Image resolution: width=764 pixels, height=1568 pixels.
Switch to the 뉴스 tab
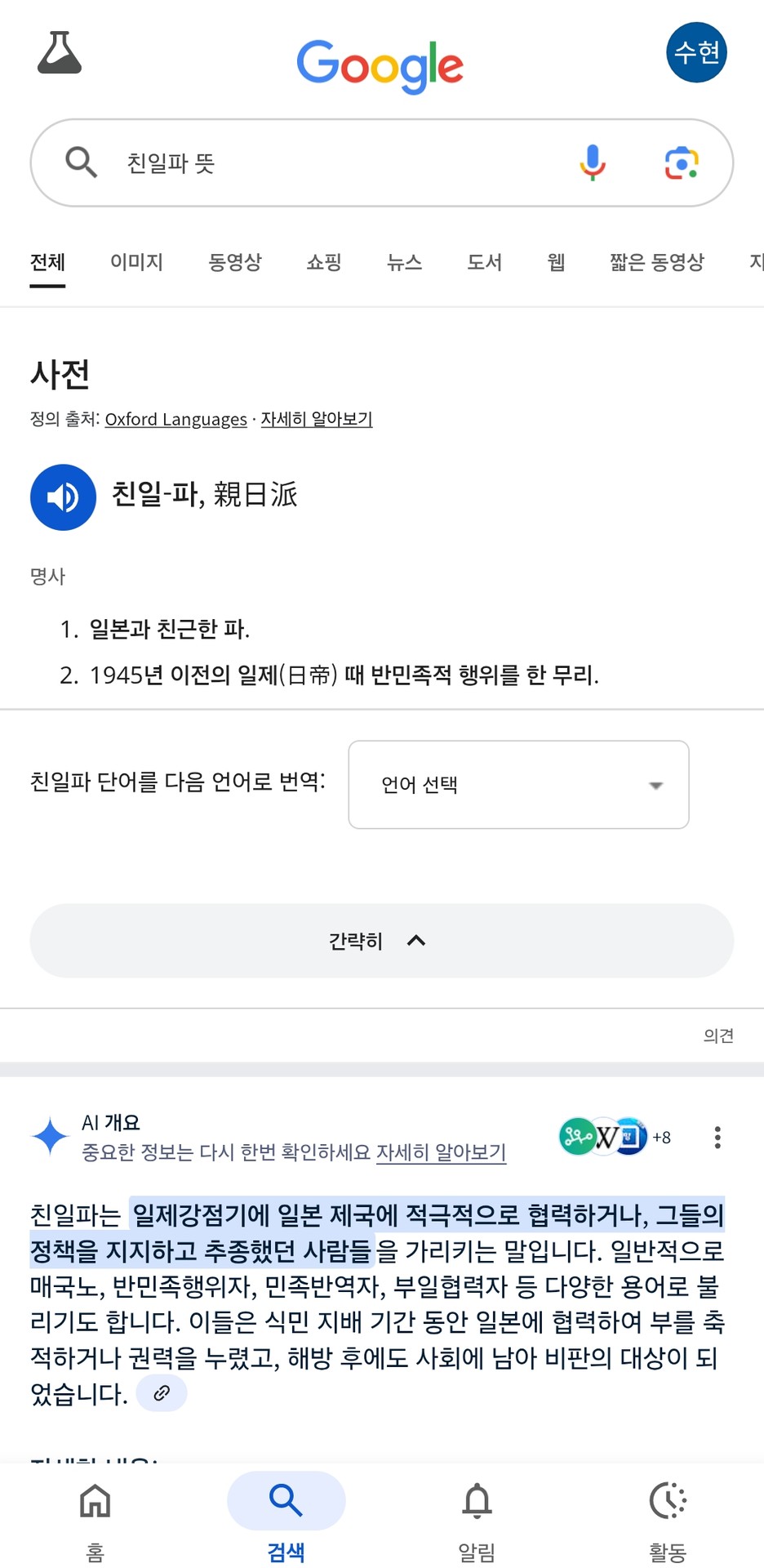click(x=404, y=262)
